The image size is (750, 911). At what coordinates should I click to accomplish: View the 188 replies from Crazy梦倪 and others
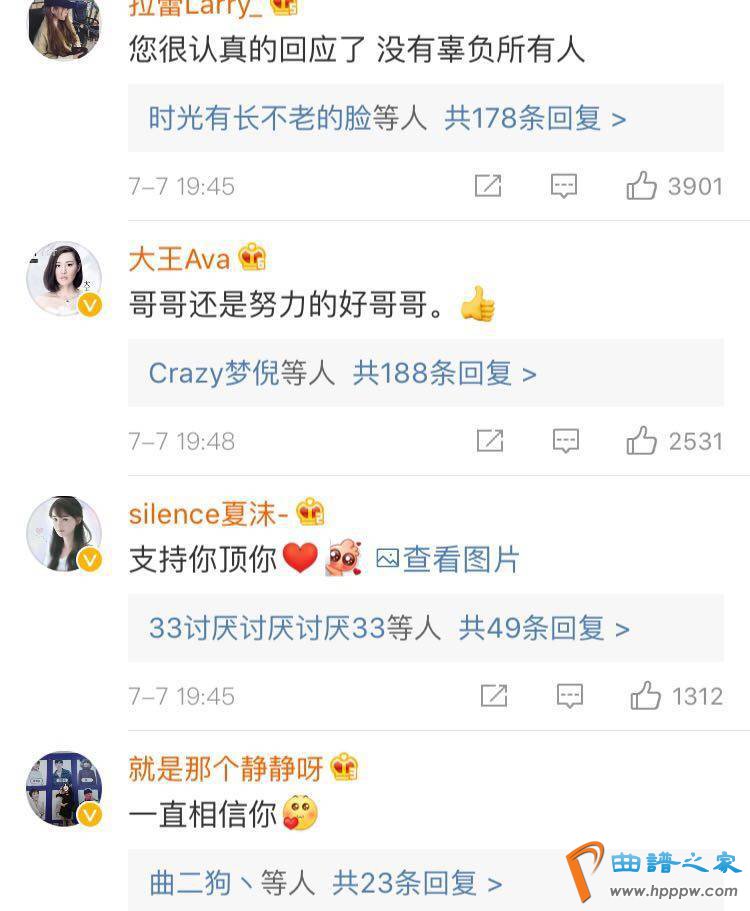(x=342, y=374)
